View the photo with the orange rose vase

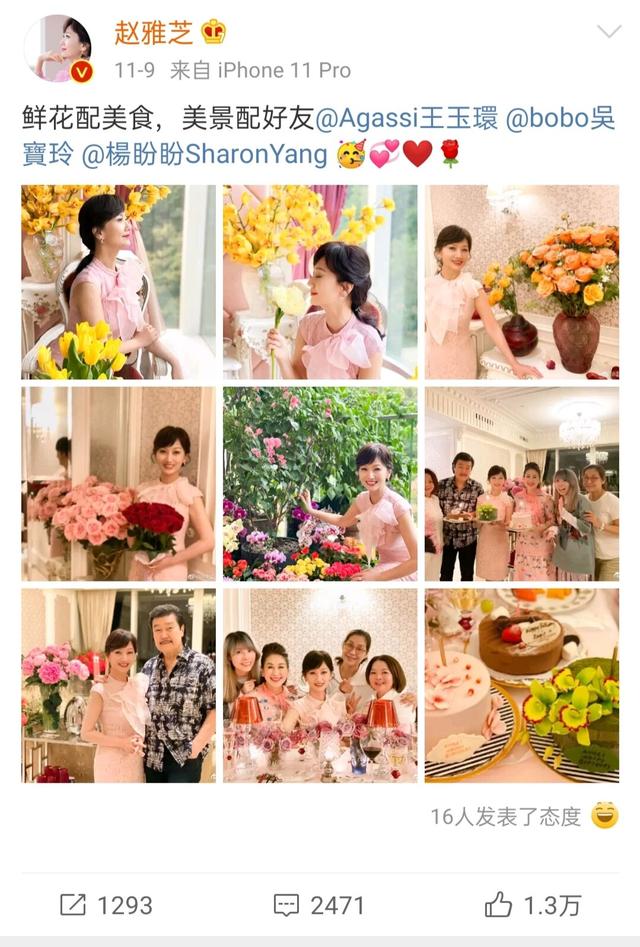point(522,281)
